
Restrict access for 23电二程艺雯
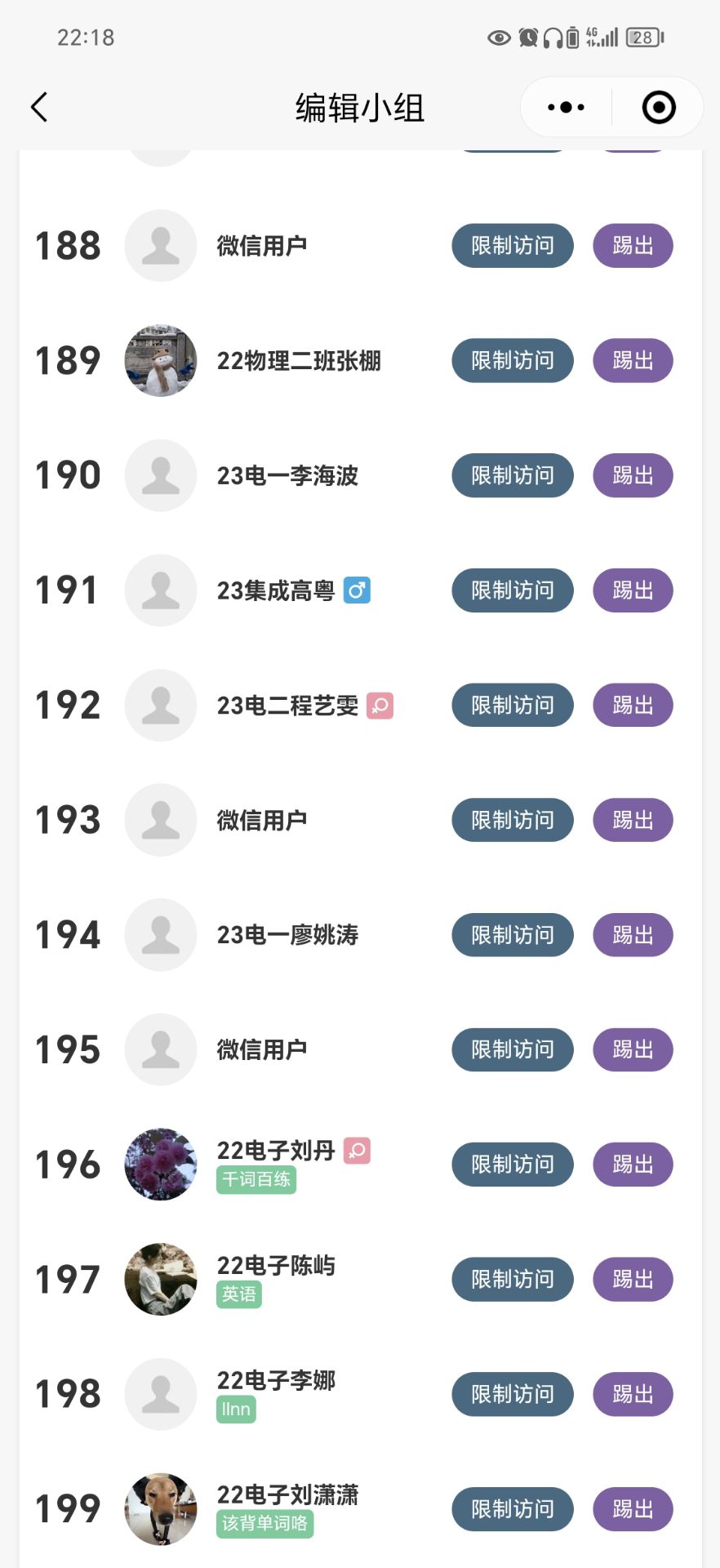[513, 706]
